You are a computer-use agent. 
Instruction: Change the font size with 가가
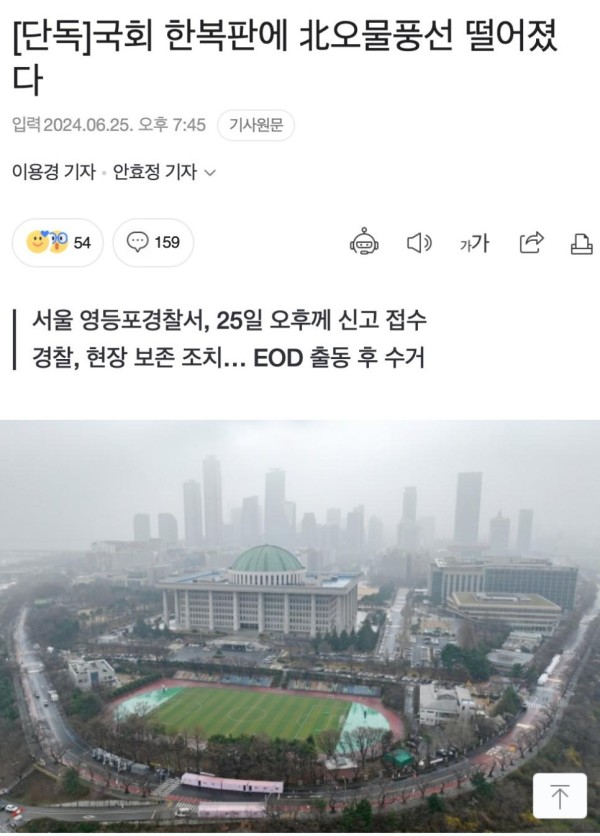[x=474, y=242]
